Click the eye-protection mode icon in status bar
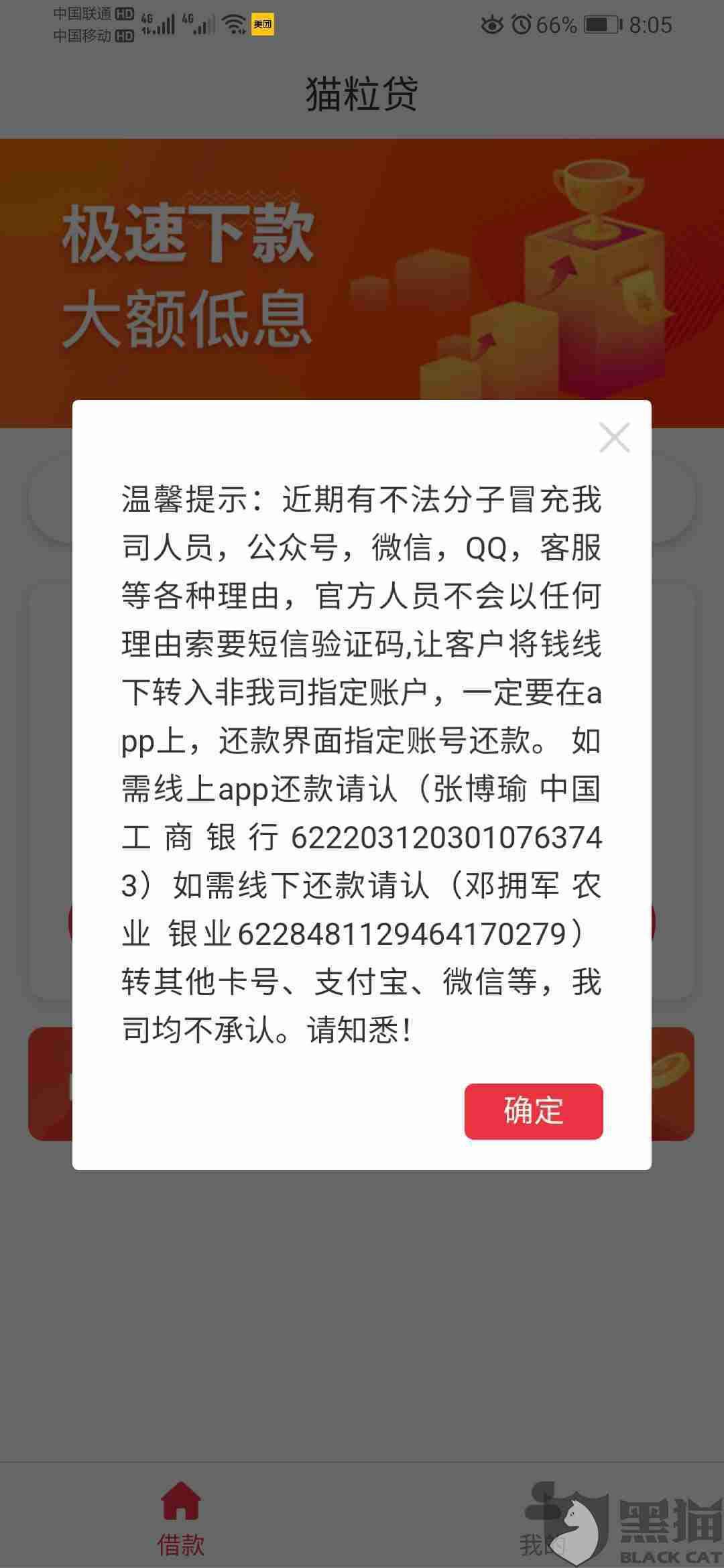 pyautogui.click(x=494, y=24)
